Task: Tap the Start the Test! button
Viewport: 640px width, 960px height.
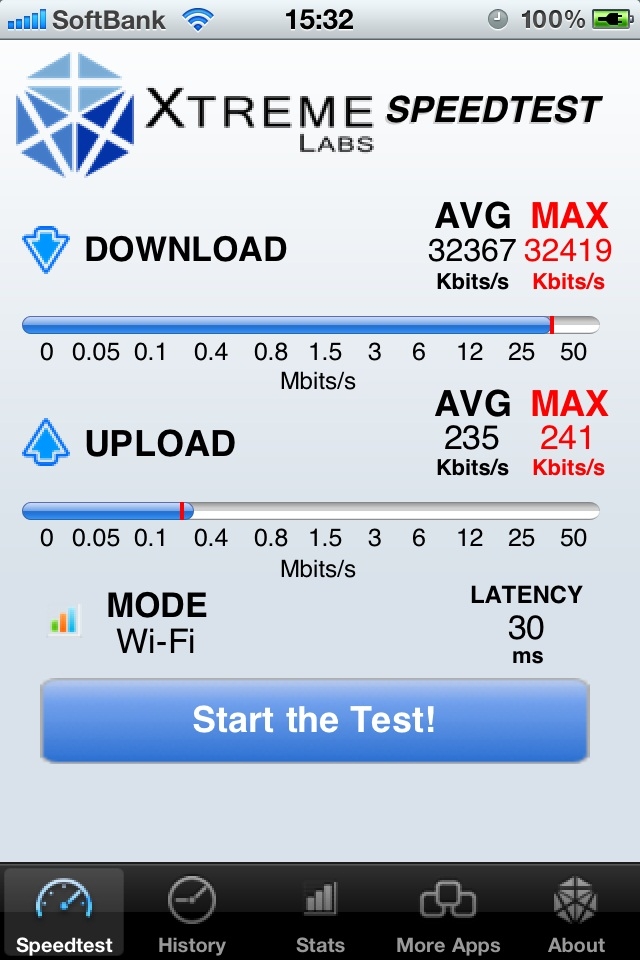Action: coord(314,720)
